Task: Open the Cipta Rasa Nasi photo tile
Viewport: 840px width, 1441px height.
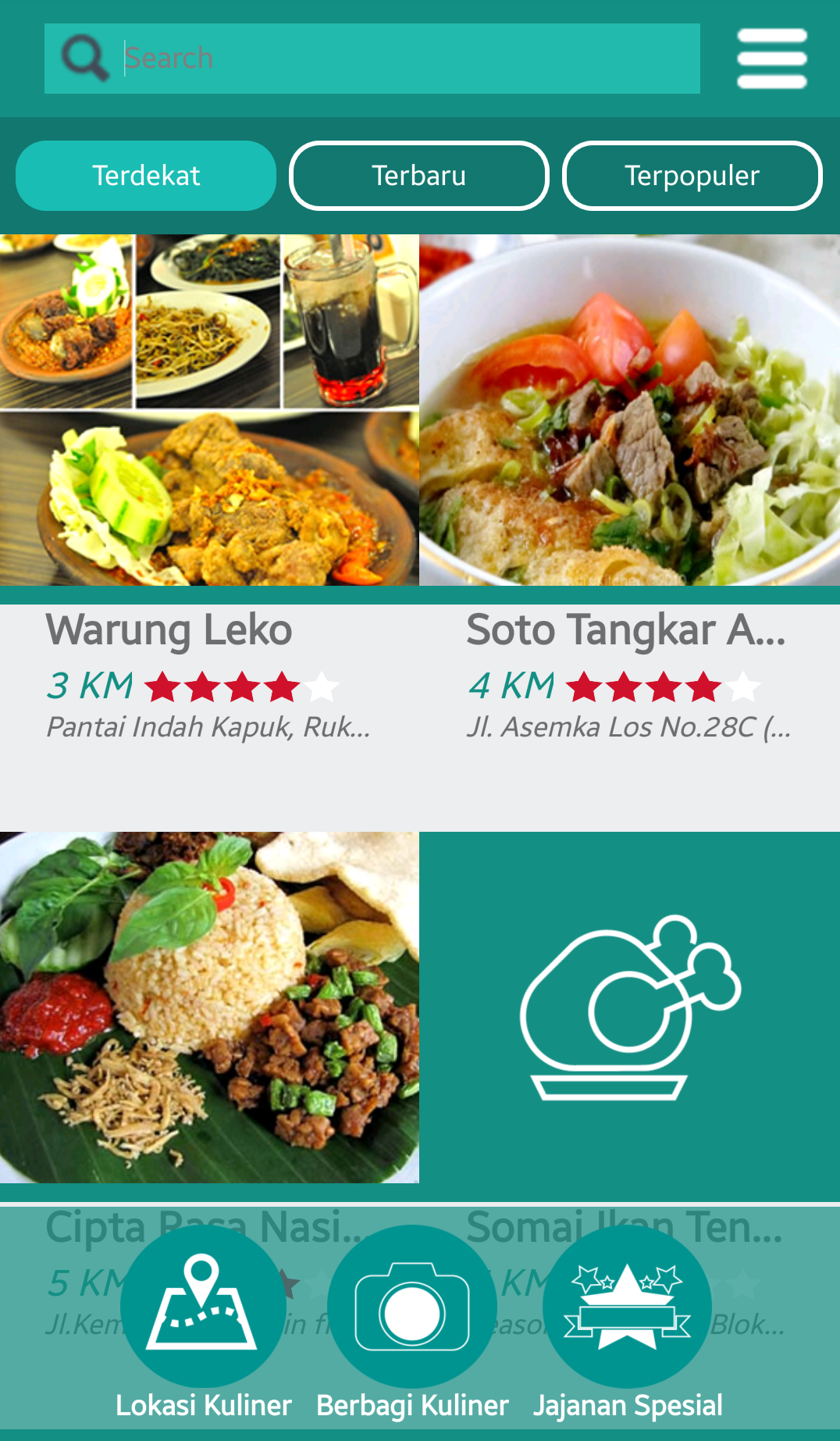Action: point(209,1008)
